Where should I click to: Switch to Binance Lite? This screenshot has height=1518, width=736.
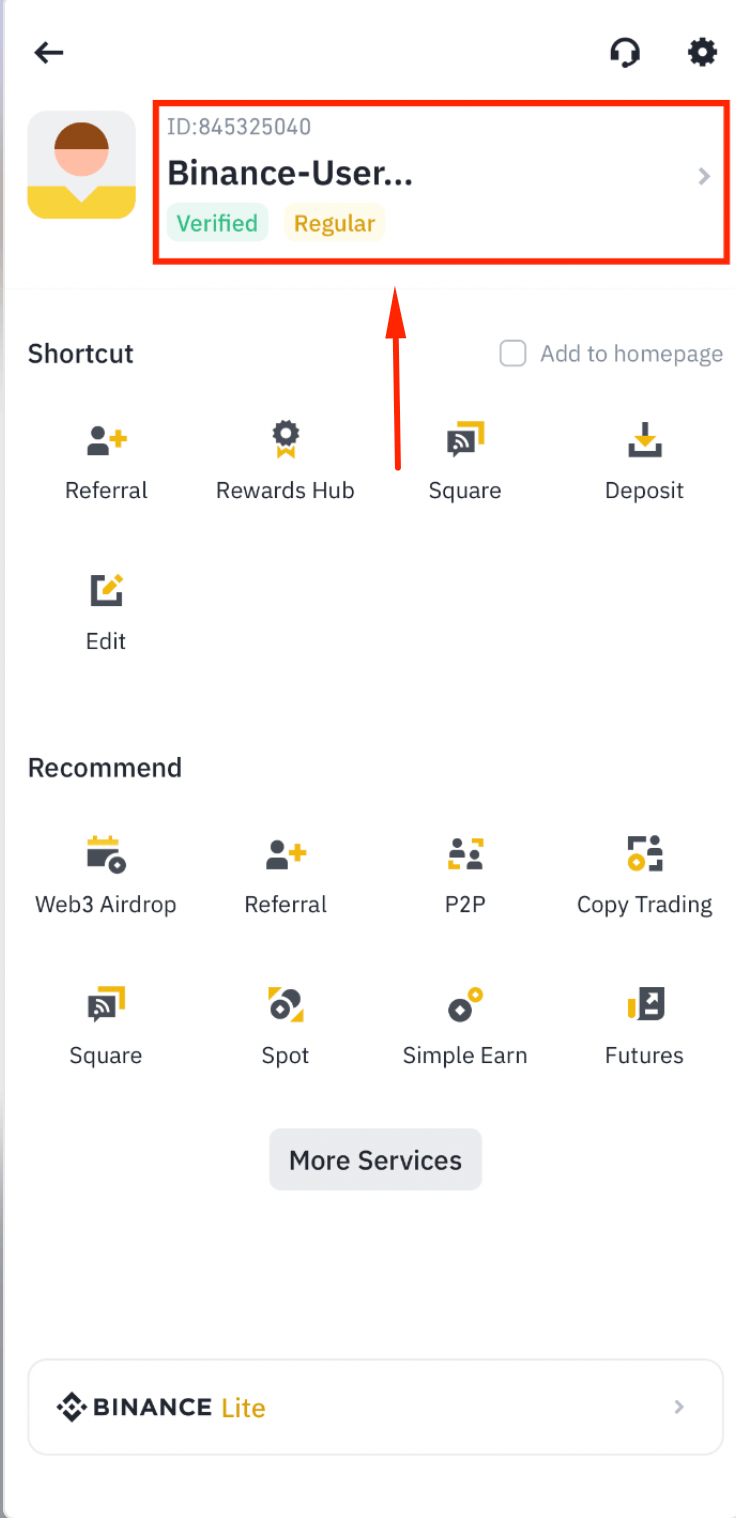tap(375, 1407)
